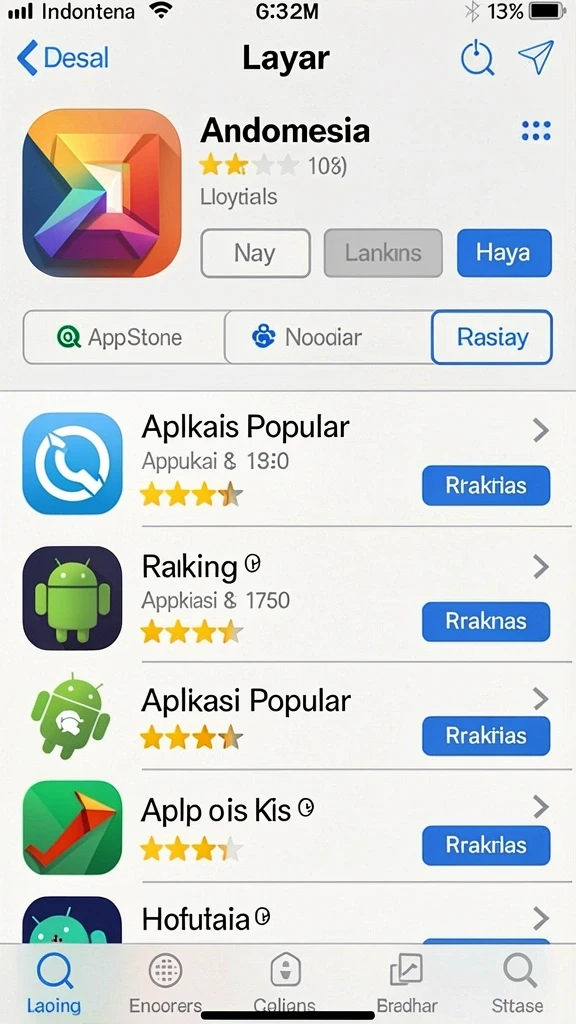The width and height of the screenshot is (576, 1024).
Task: Tap the Rraknas button beside Raiking
Action: tap(486, 621)
